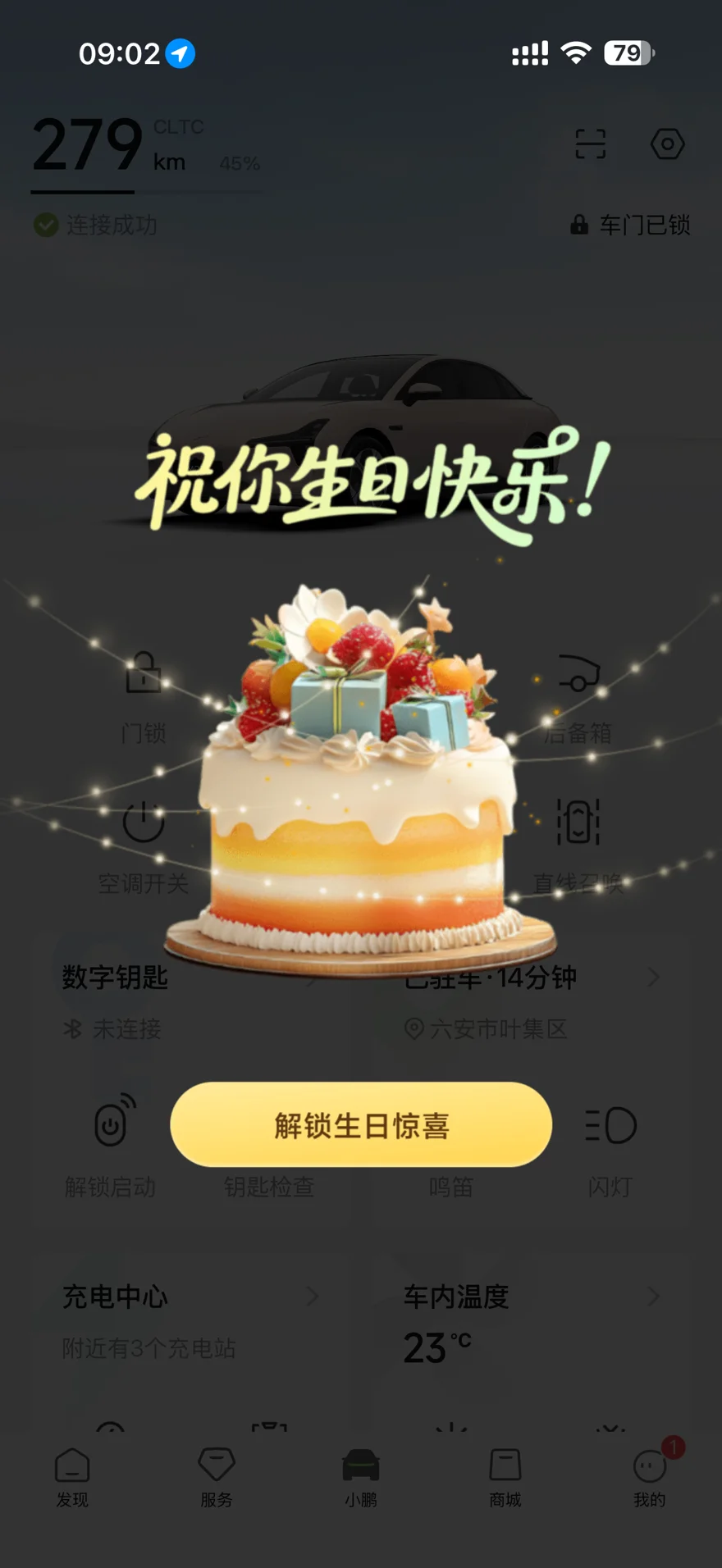Screen dimensions: 722x1568
Task: Switch to the 发现 tab
Action: pyautogui.click(x=72, y=1478)
